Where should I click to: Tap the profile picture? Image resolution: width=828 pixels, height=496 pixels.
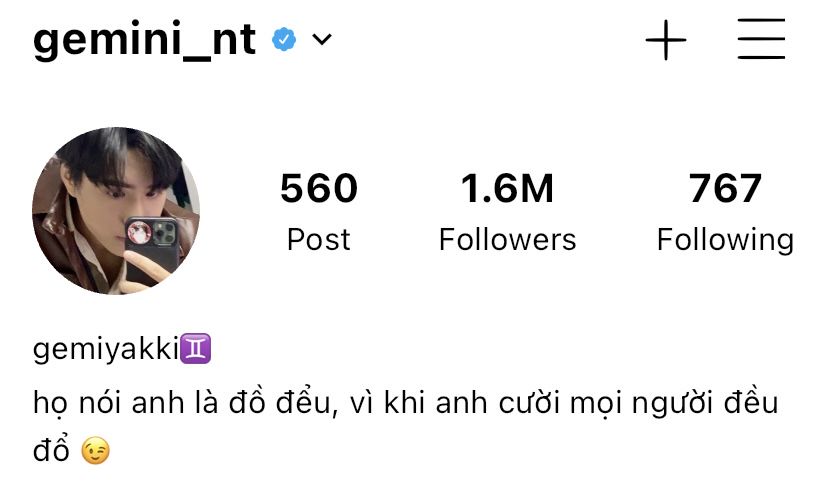point(116,211)
